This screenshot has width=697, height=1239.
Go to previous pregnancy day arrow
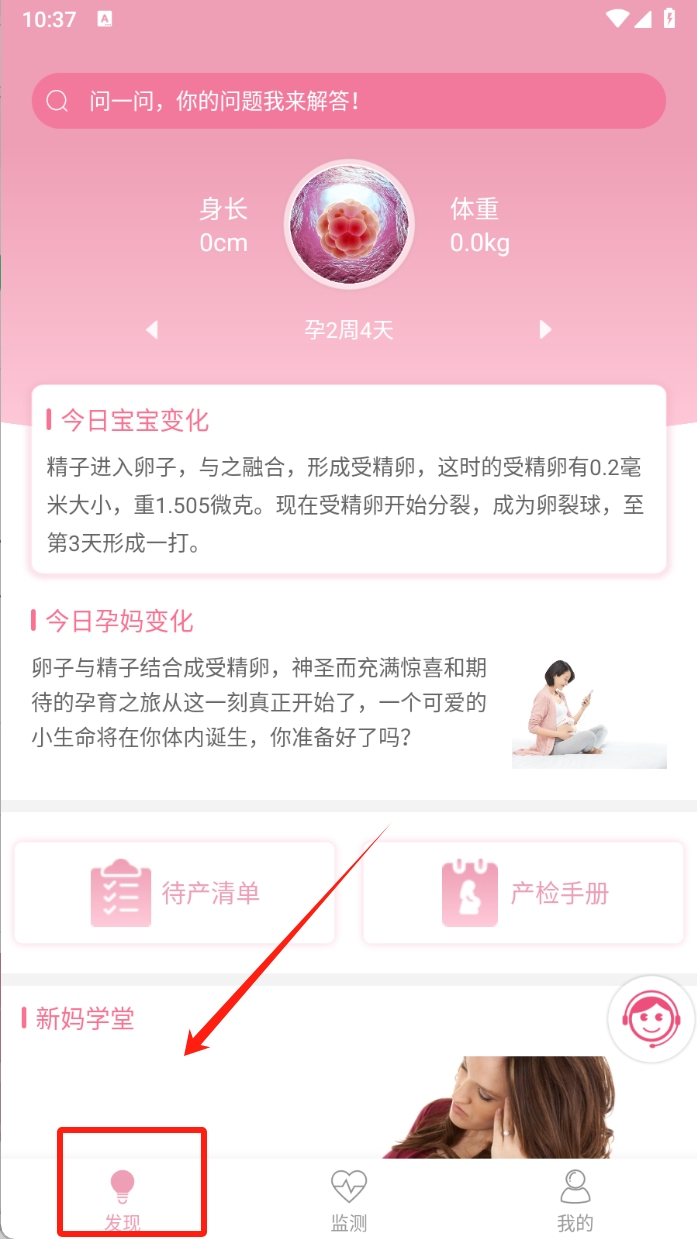click(x=152, y=329)
